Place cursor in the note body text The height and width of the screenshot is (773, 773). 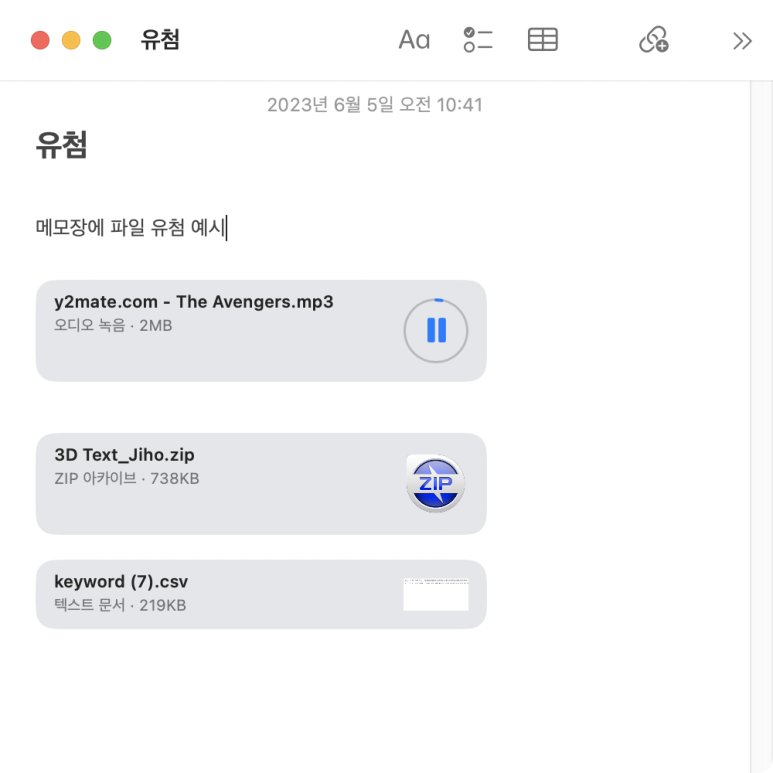(130, 229)
